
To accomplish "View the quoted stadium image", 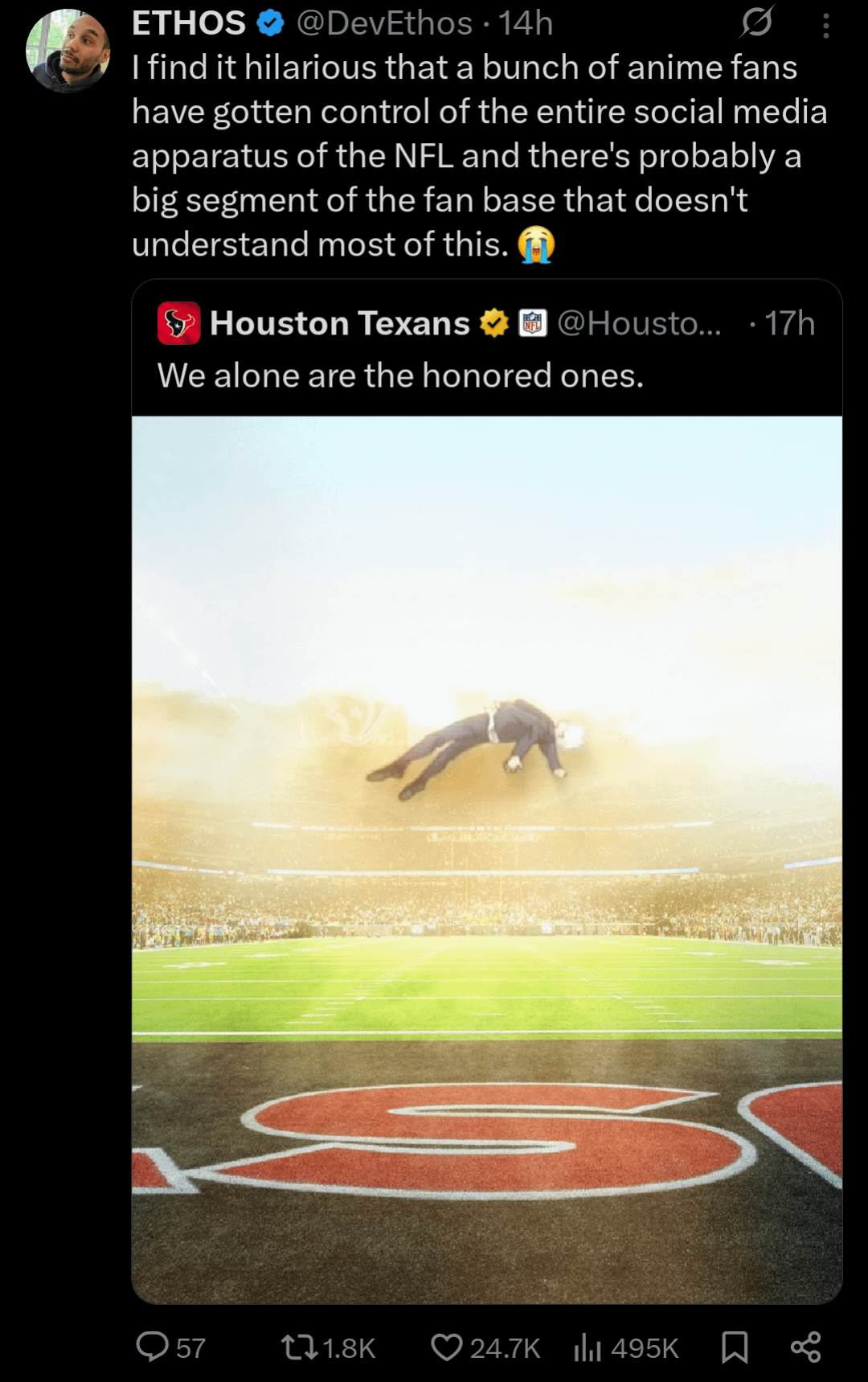I will (x=486, y=858).
